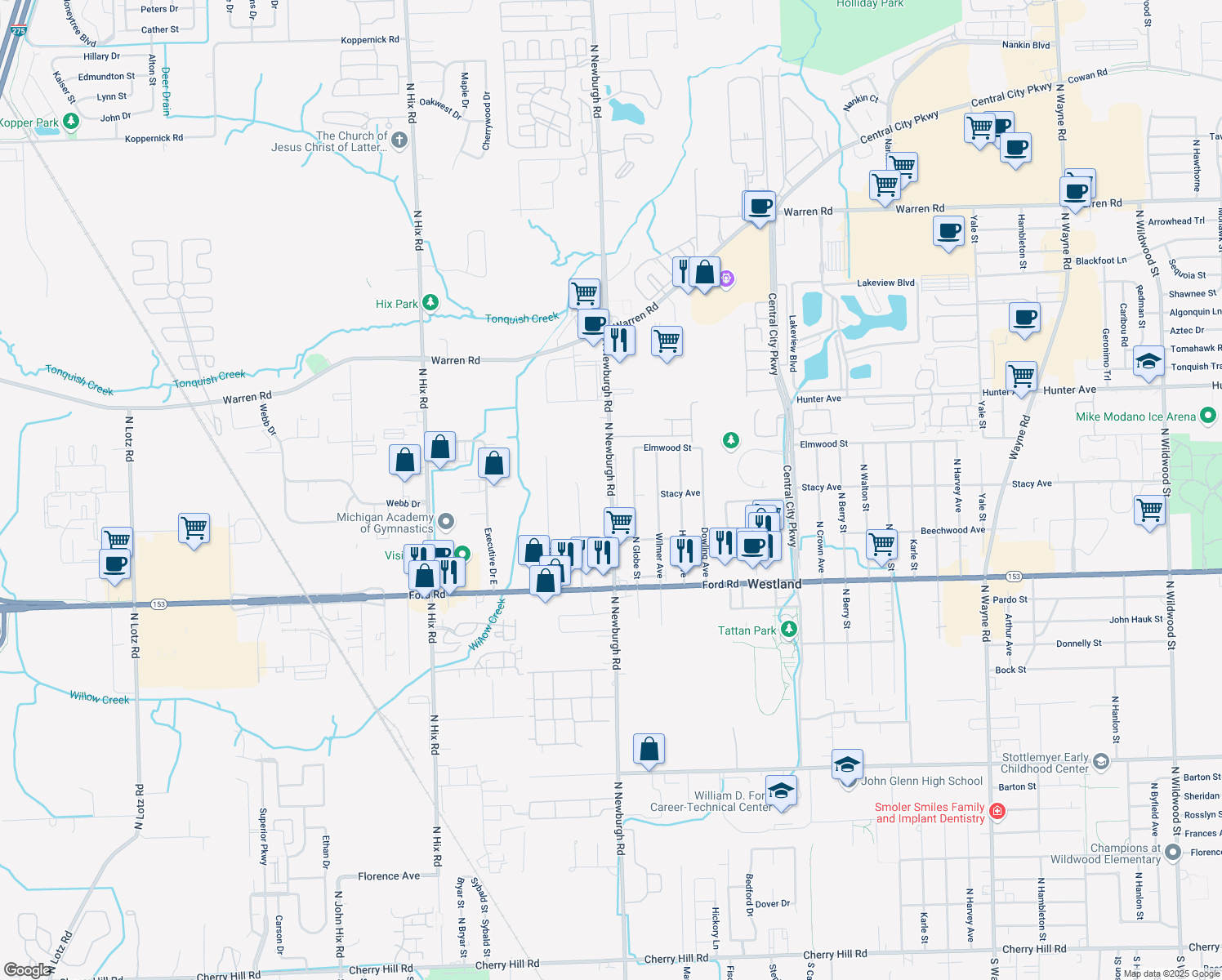Tap Stottlemyer Early Childhood Center marker
Viewport: 1222px width, 980px height.
coord(1101,762)
